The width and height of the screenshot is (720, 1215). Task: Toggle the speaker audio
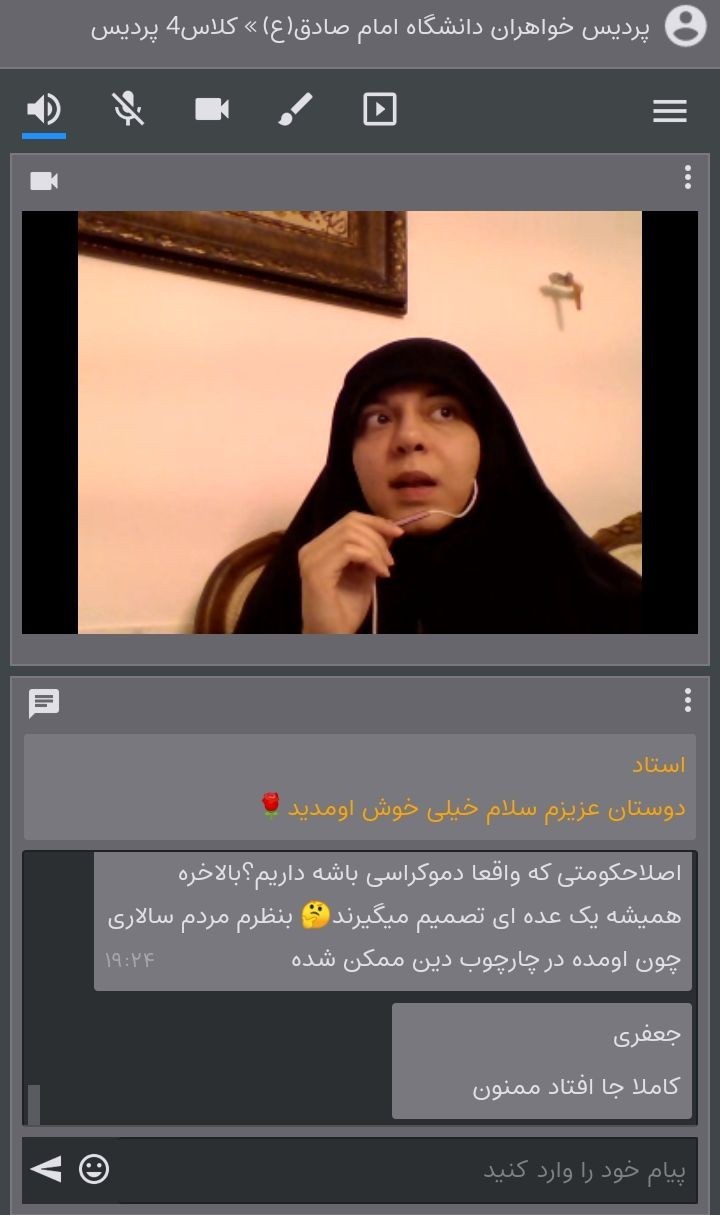tap(44, 108)
